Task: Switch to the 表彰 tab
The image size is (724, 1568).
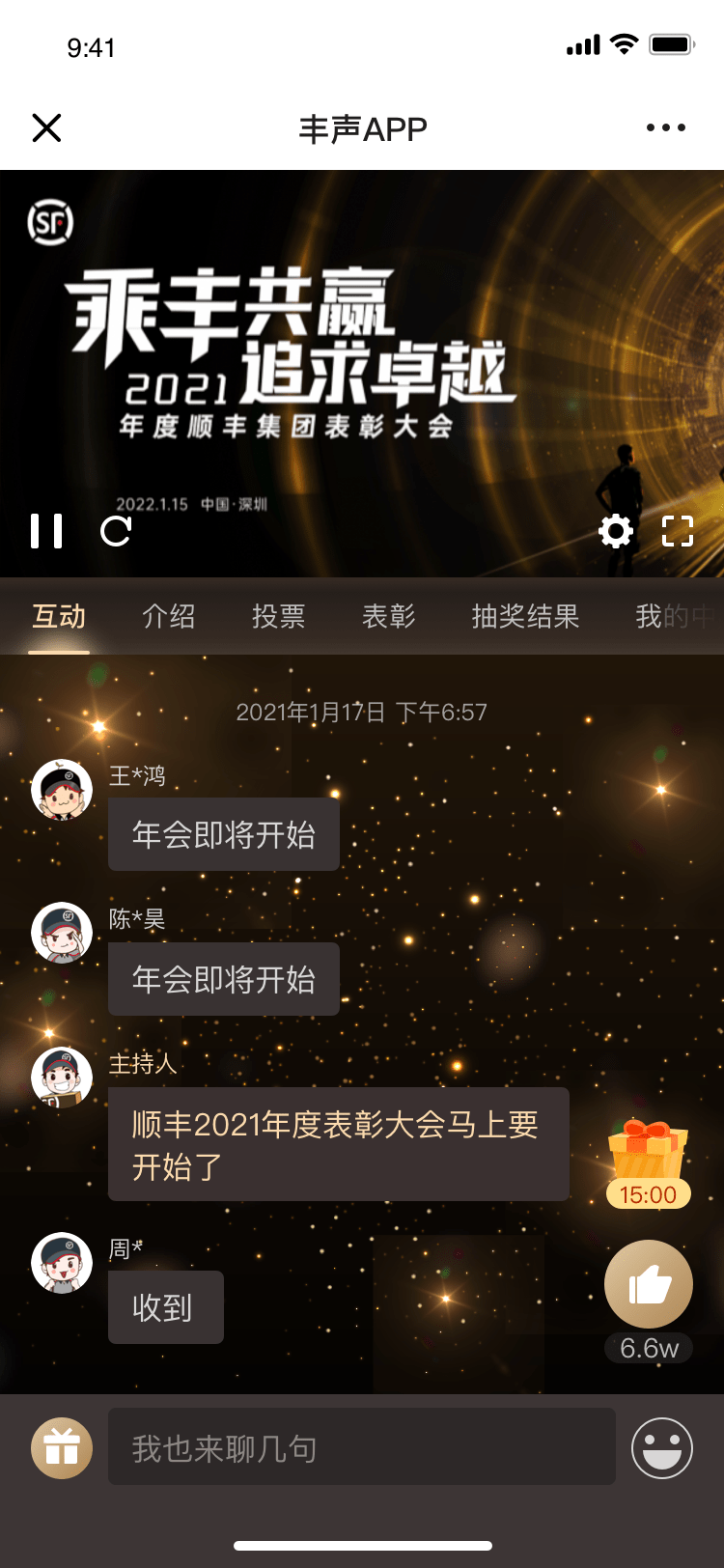Action: 389,616
